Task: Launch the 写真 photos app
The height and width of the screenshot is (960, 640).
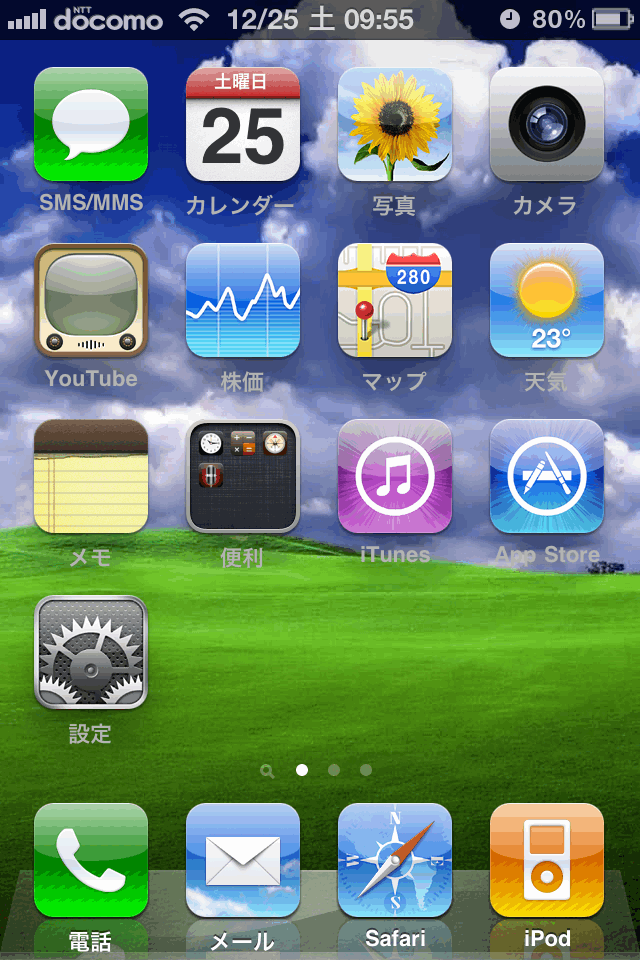Action: (395, 125)
